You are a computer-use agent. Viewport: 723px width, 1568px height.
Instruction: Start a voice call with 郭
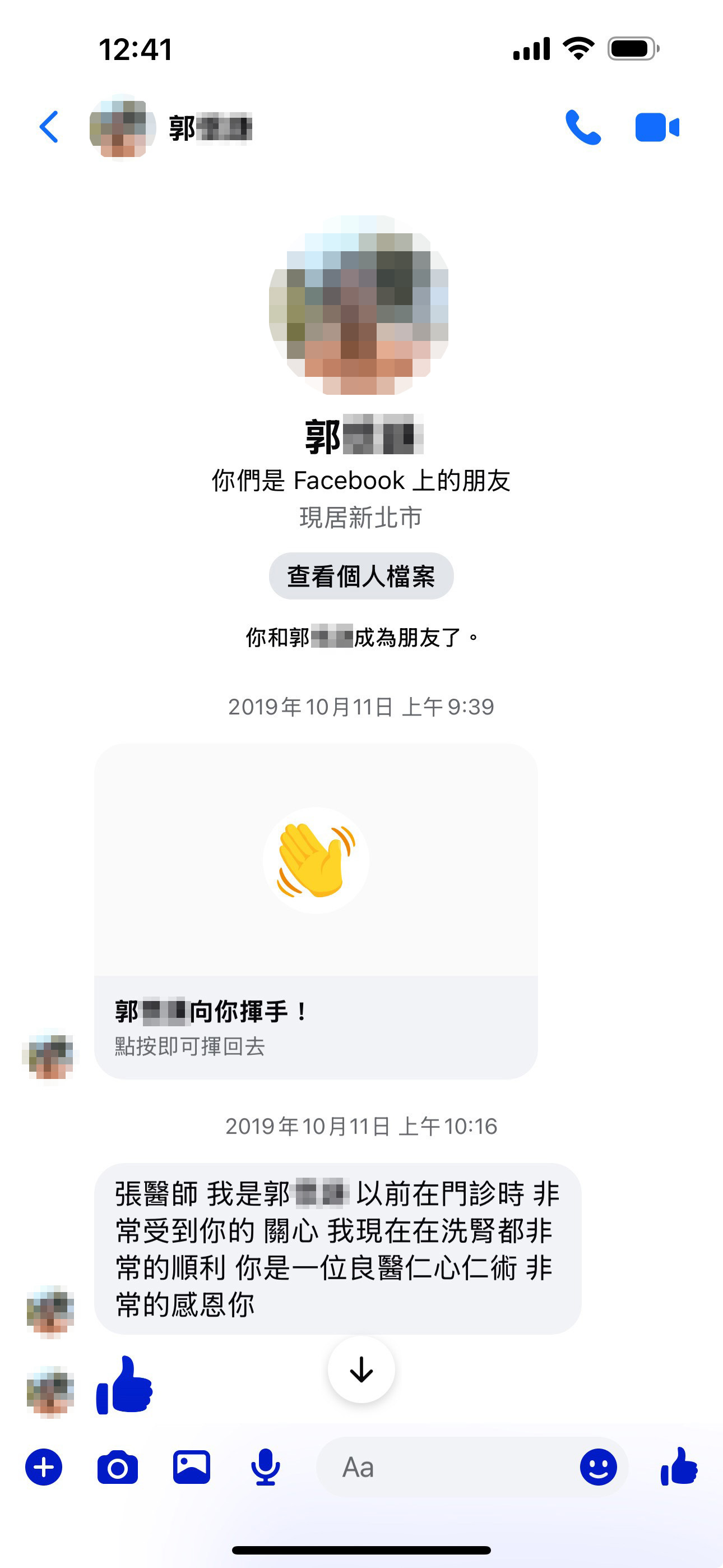click(x=582, y=127)
